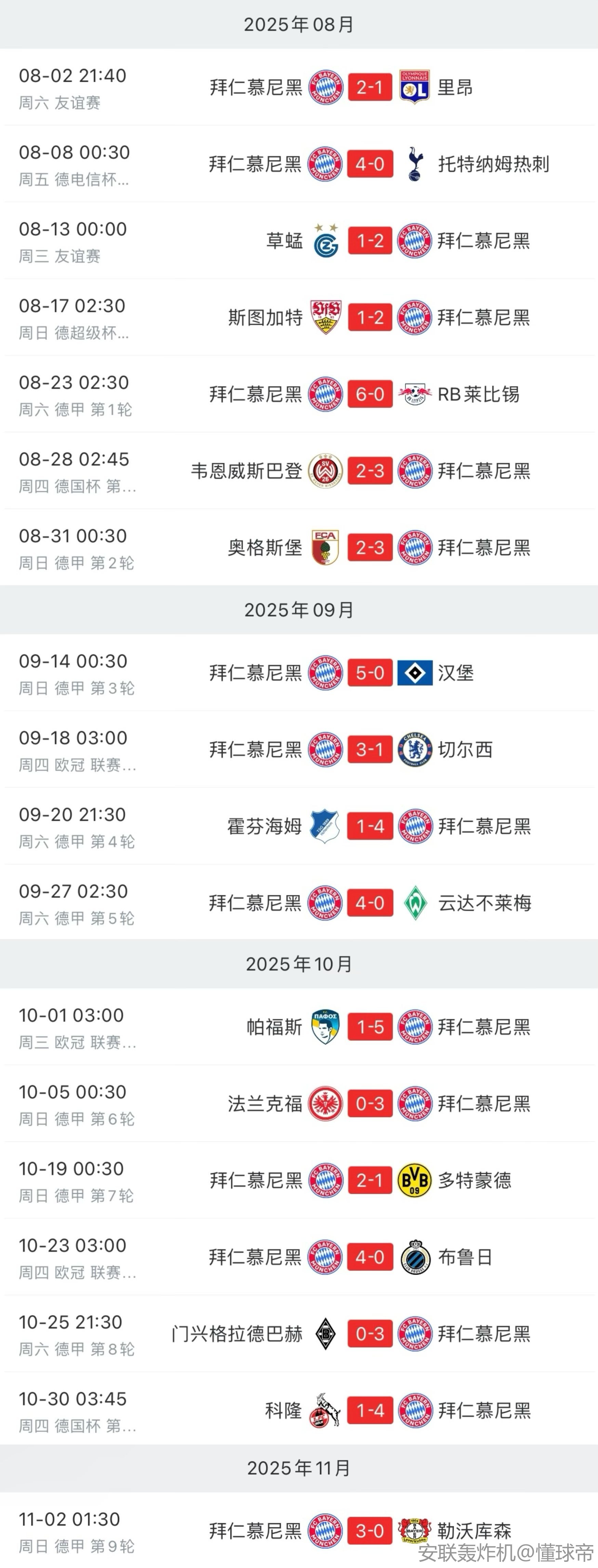
Task: Select the Köln vs Bayern cup match on 10-30
Action: (369, 1411)
